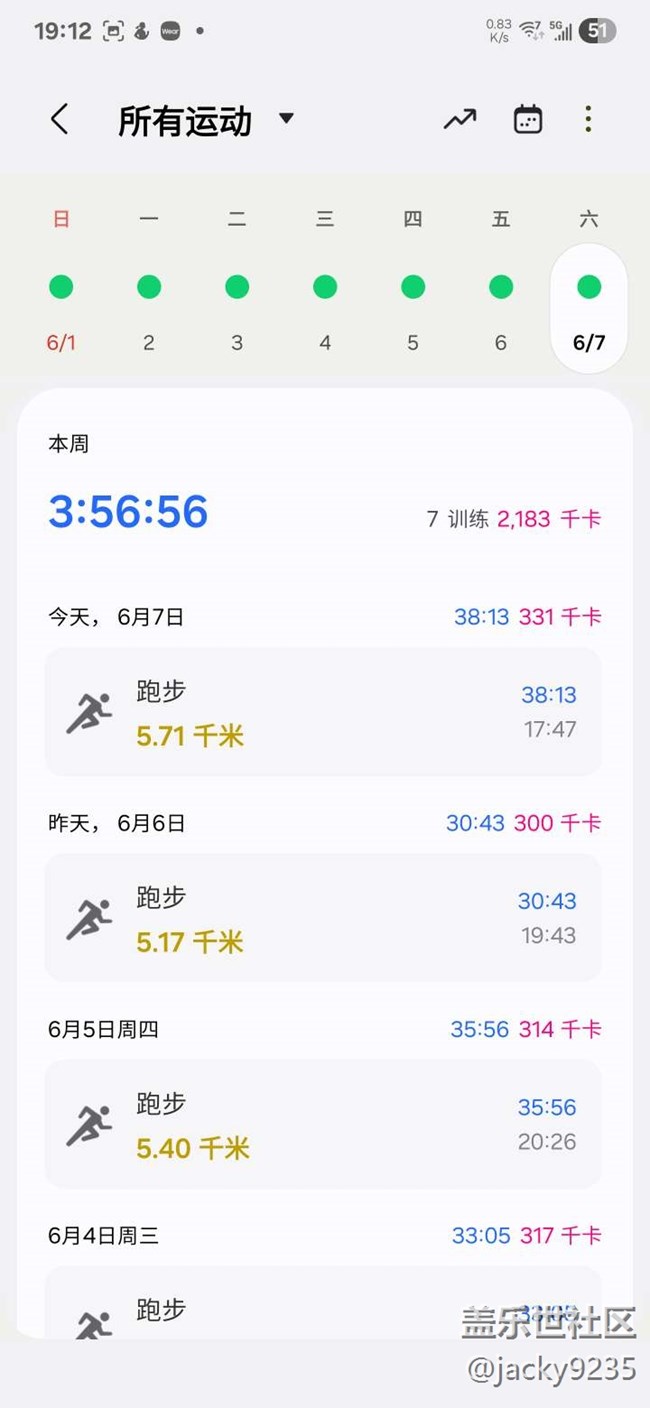The height and width of the screenshot is (1408, 650).
Task: Expand the 所有运动 exercise type dropdown
Action: pyautogui.click(x=206, y=121)
